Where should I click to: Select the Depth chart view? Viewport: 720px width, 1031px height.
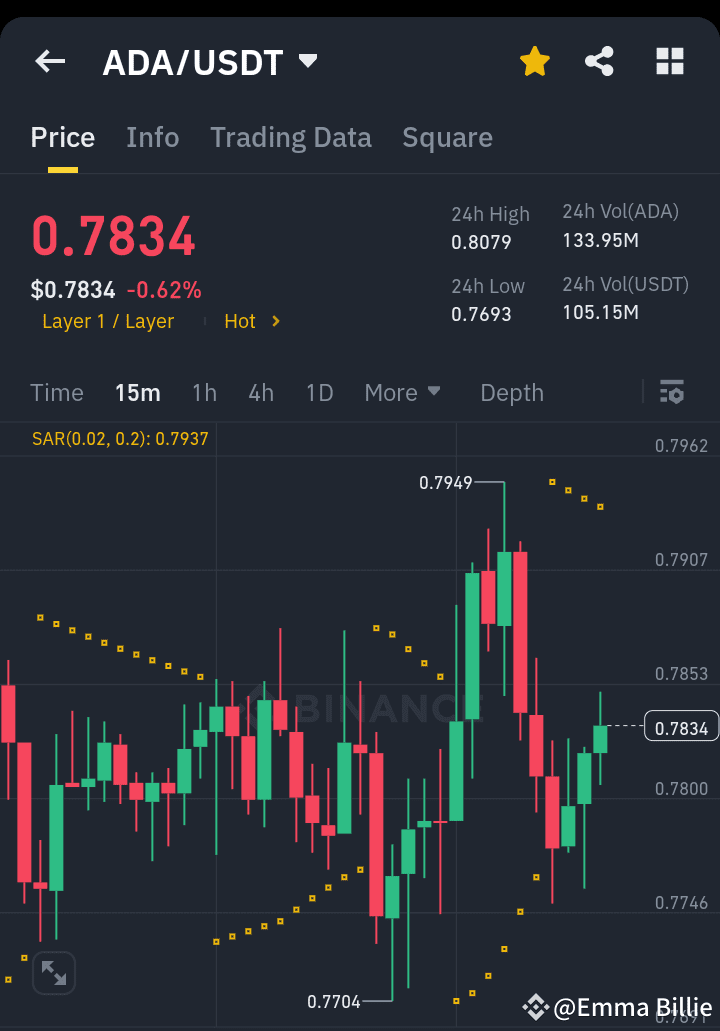[x=511, y=392]
